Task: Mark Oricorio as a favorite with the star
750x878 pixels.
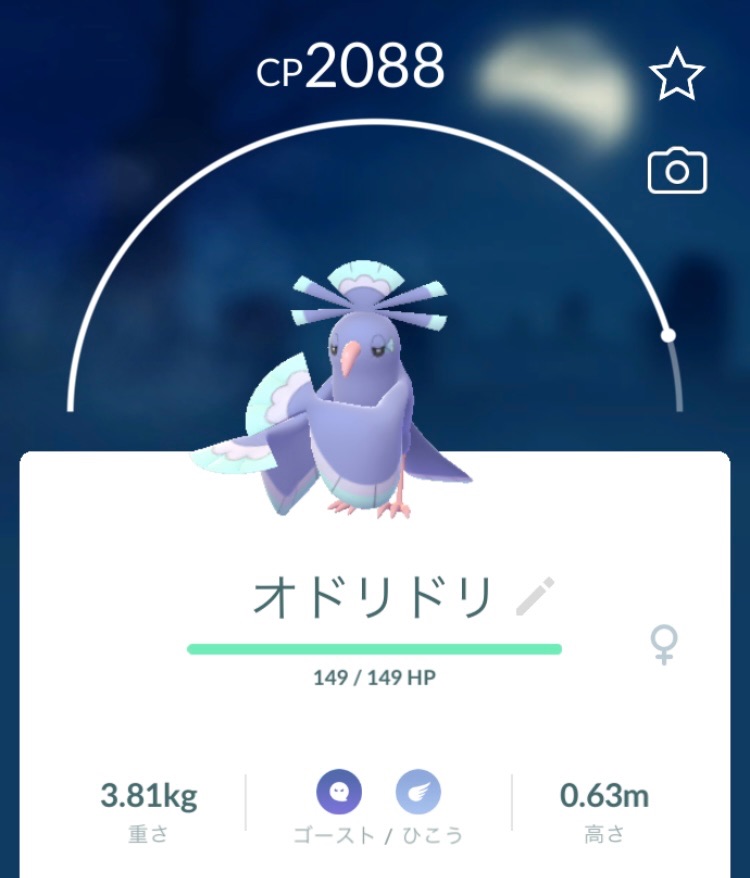Action: 677,77
